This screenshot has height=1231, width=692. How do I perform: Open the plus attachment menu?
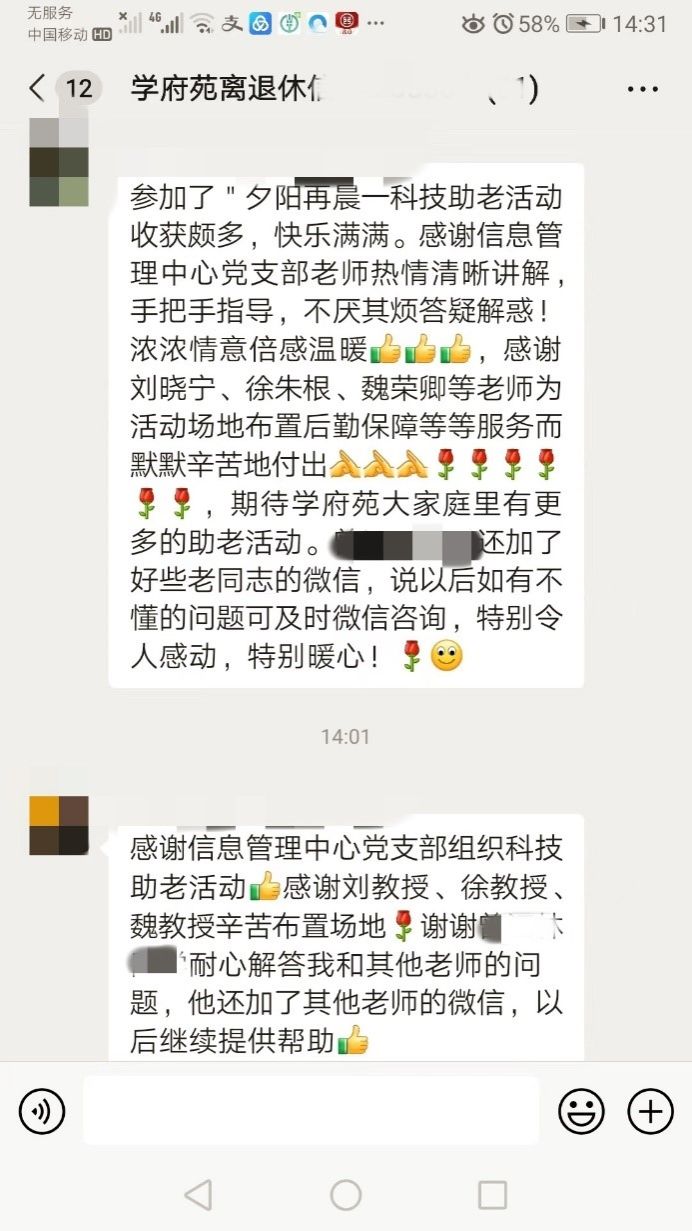[x=650, y=1111]
